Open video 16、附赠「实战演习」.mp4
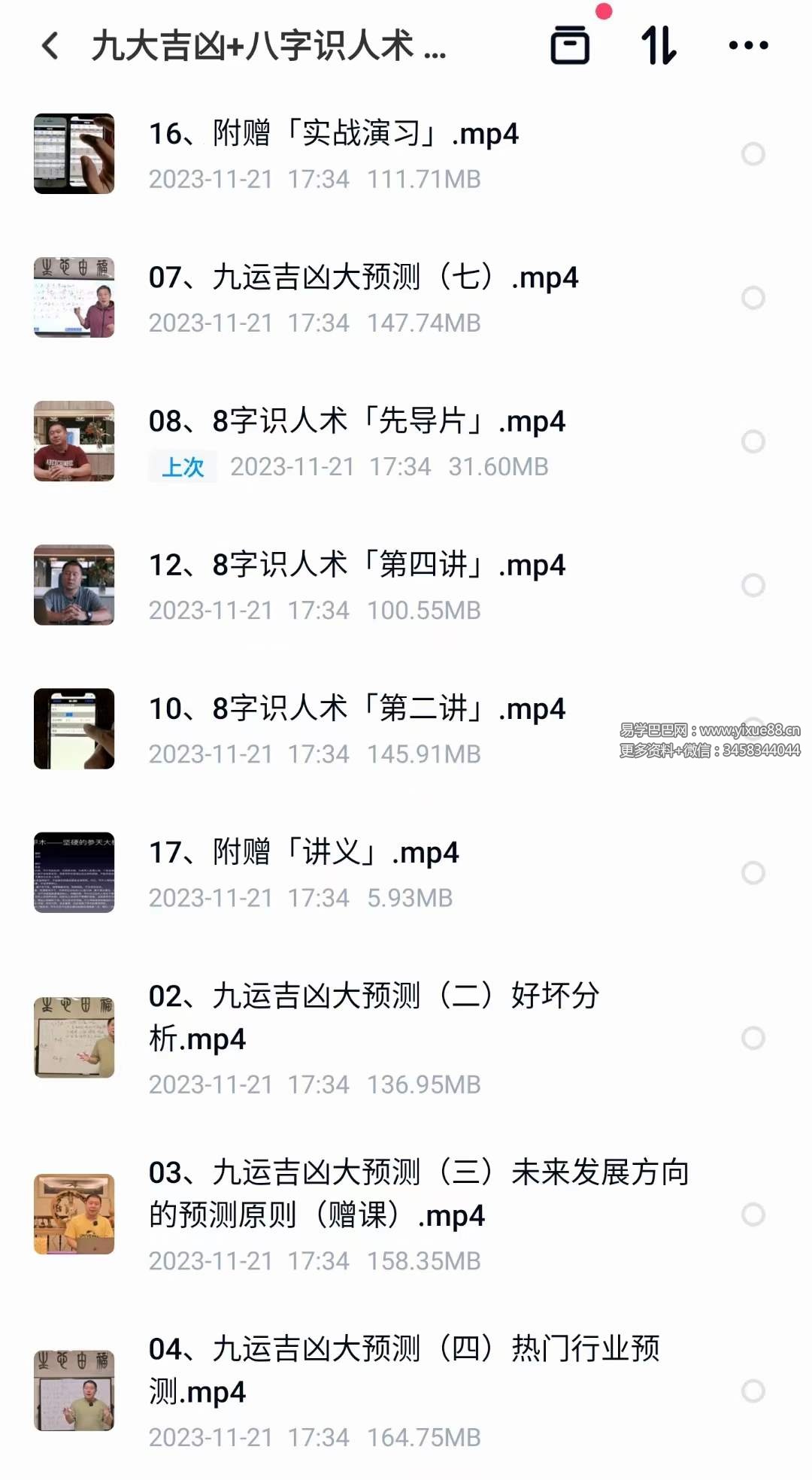The image size is (812, 1480). [x=334, y=134]
